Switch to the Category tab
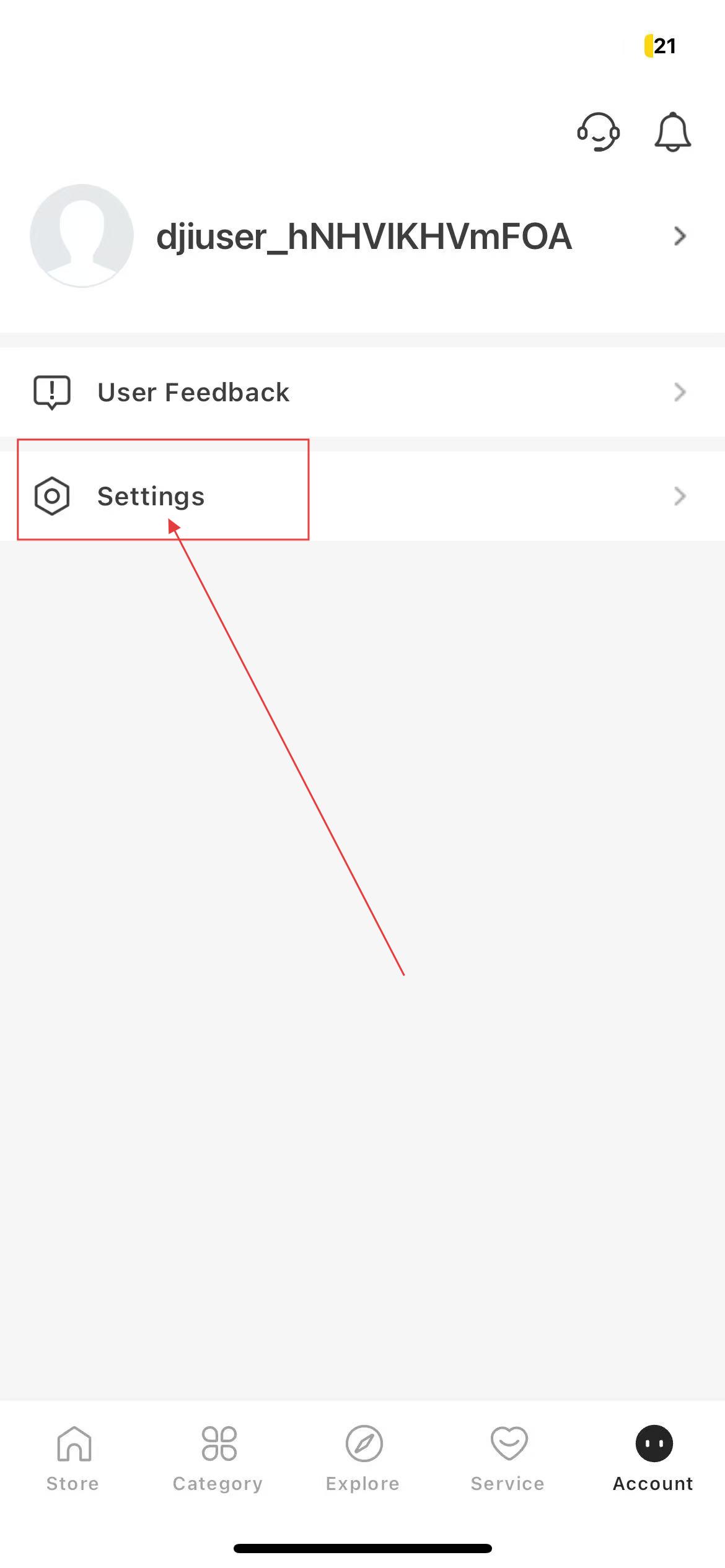Viewport: 725px width, 1568px height. click(x=218, y=1459)
